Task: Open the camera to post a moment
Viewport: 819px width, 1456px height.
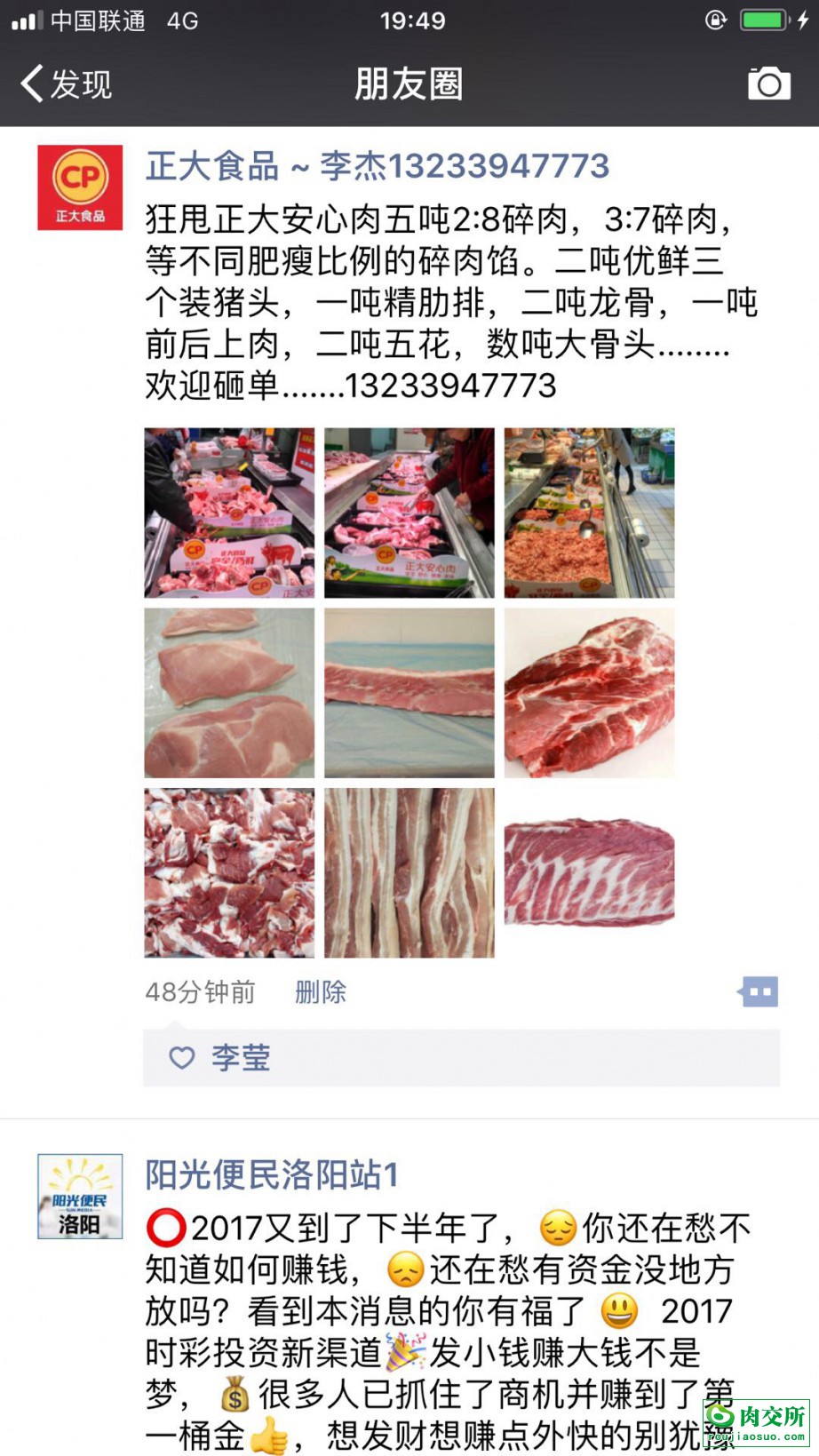Action: click(x=768, y=84)
